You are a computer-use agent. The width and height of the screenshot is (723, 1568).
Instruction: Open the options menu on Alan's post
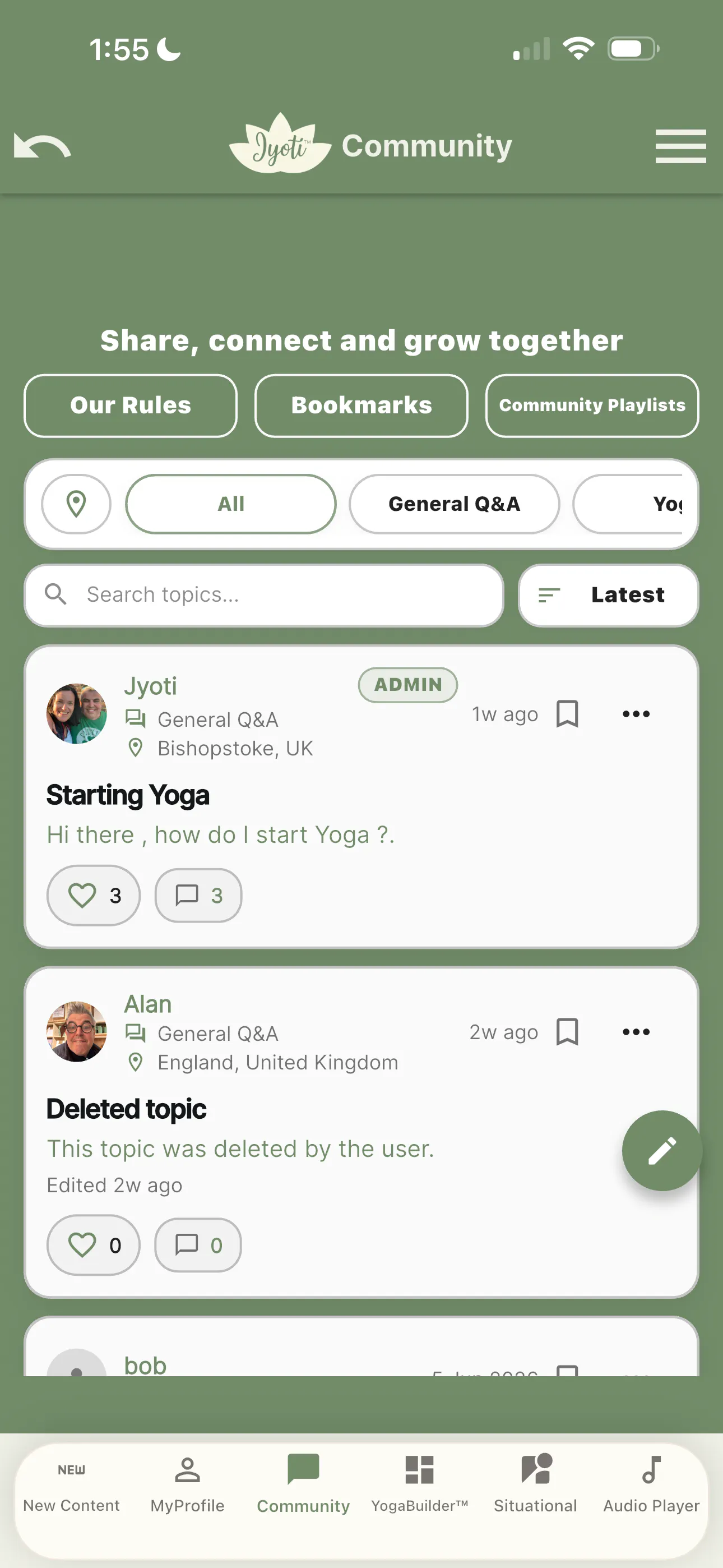(636, 1032)
